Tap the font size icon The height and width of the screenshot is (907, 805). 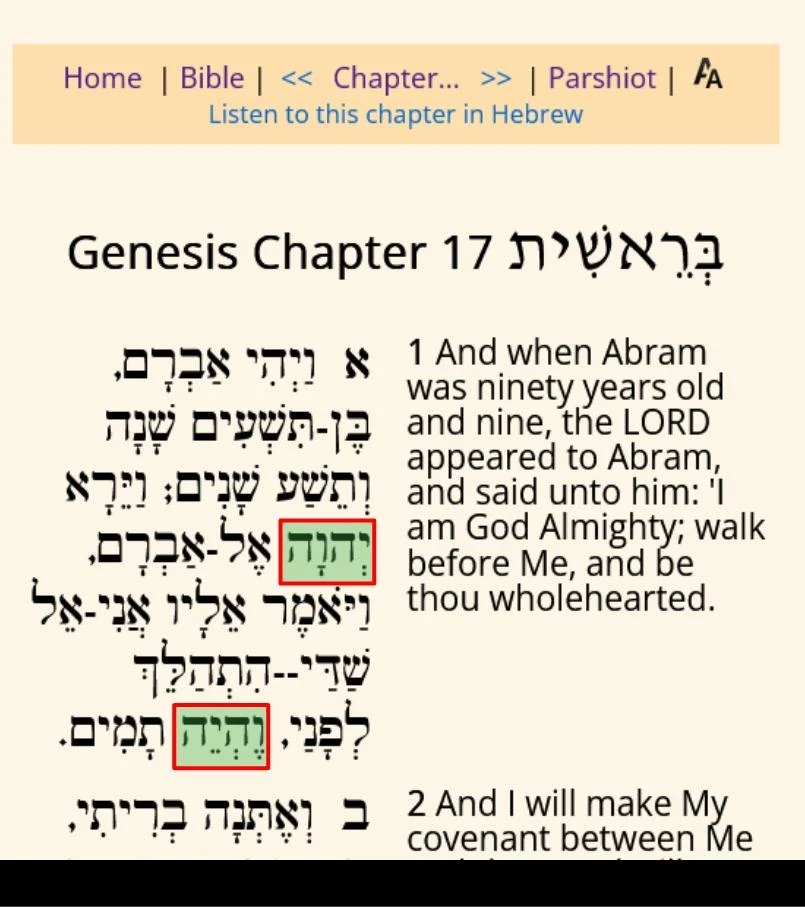click(708, 75)
